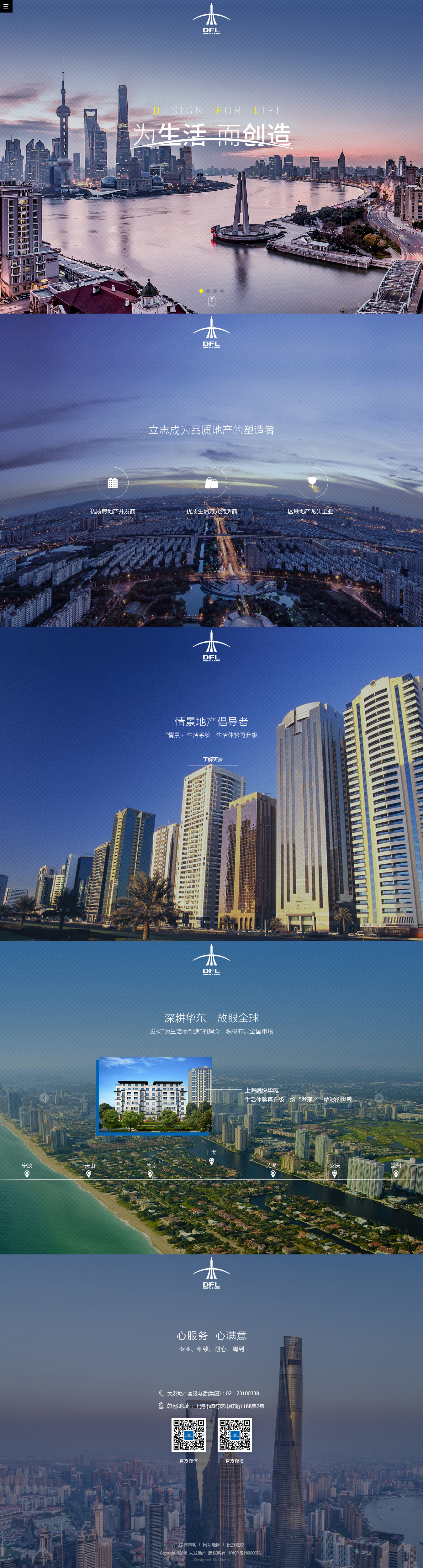This screenshot has height=1568, width=423.
Task: Select the 南京 city marker
Action: coord(150,1173)
